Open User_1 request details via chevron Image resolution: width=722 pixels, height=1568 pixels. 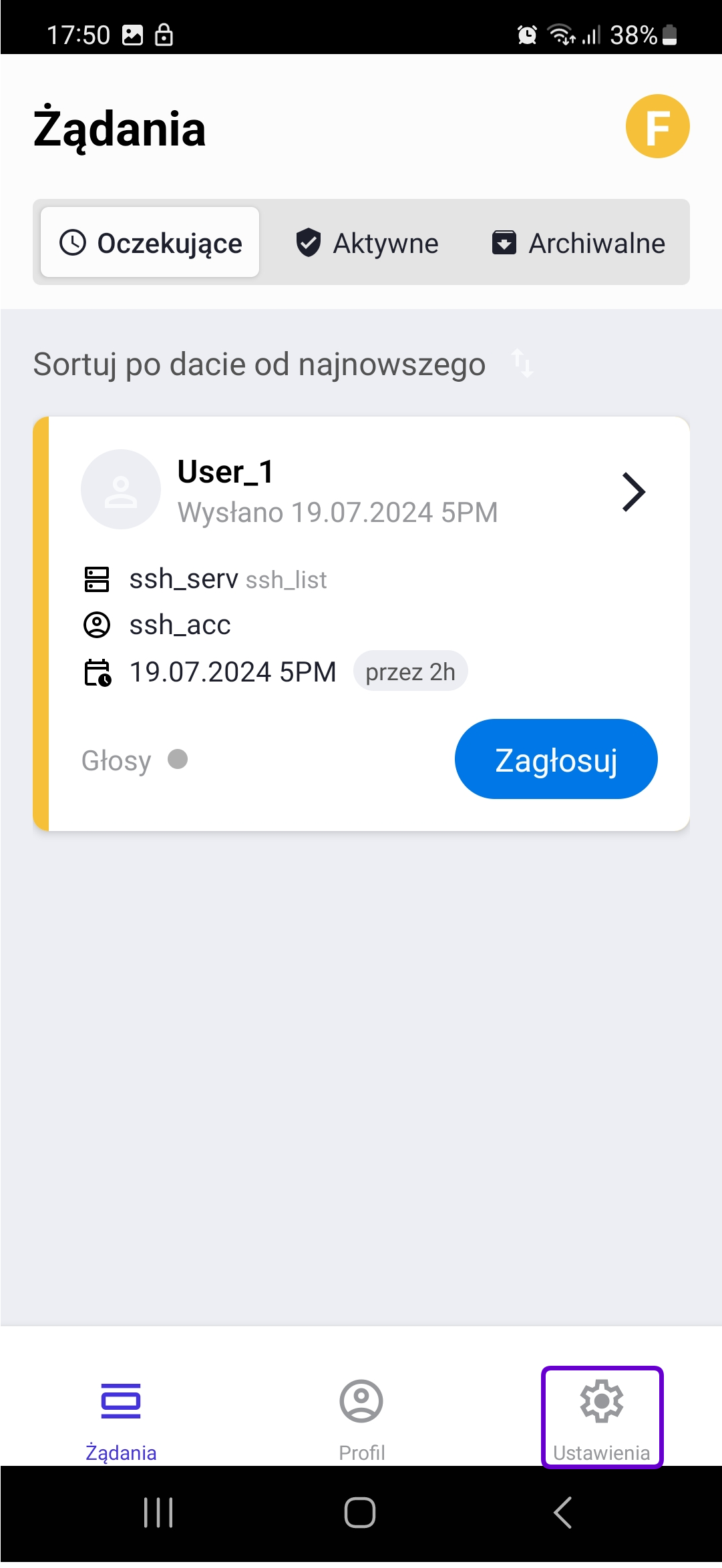633,492
